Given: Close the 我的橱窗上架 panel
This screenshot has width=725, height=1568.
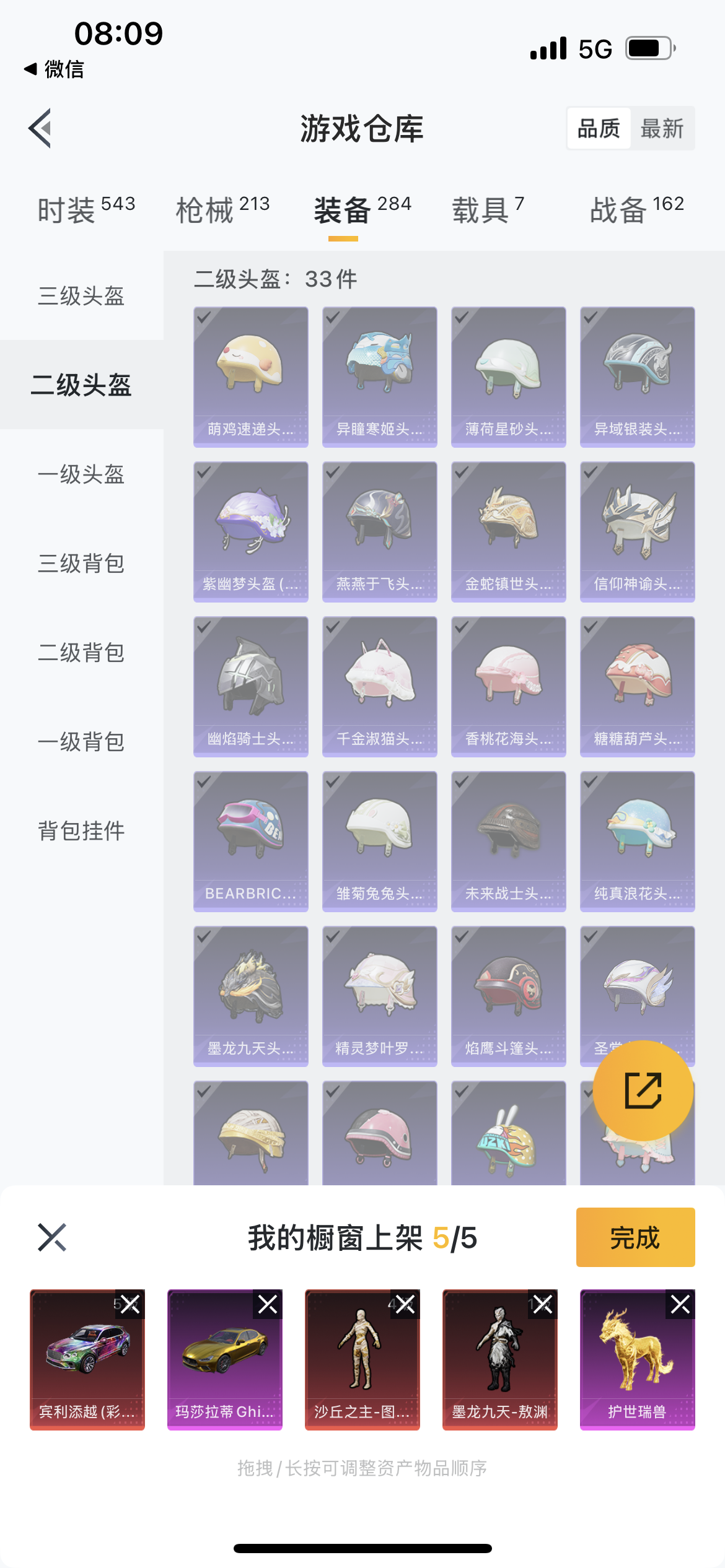Looking at the screenshot, I should click(52, 1237).
